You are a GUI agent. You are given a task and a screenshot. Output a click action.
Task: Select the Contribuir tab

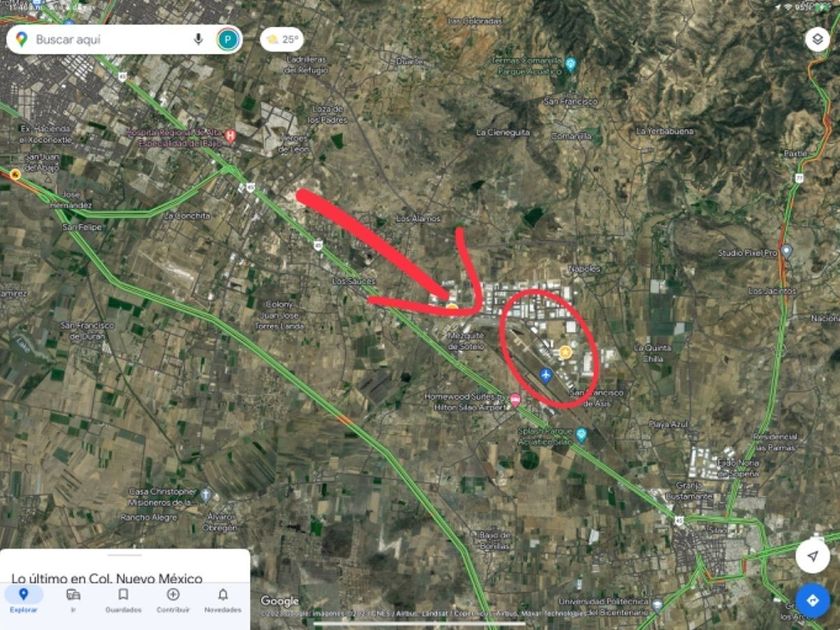point(173,599)
